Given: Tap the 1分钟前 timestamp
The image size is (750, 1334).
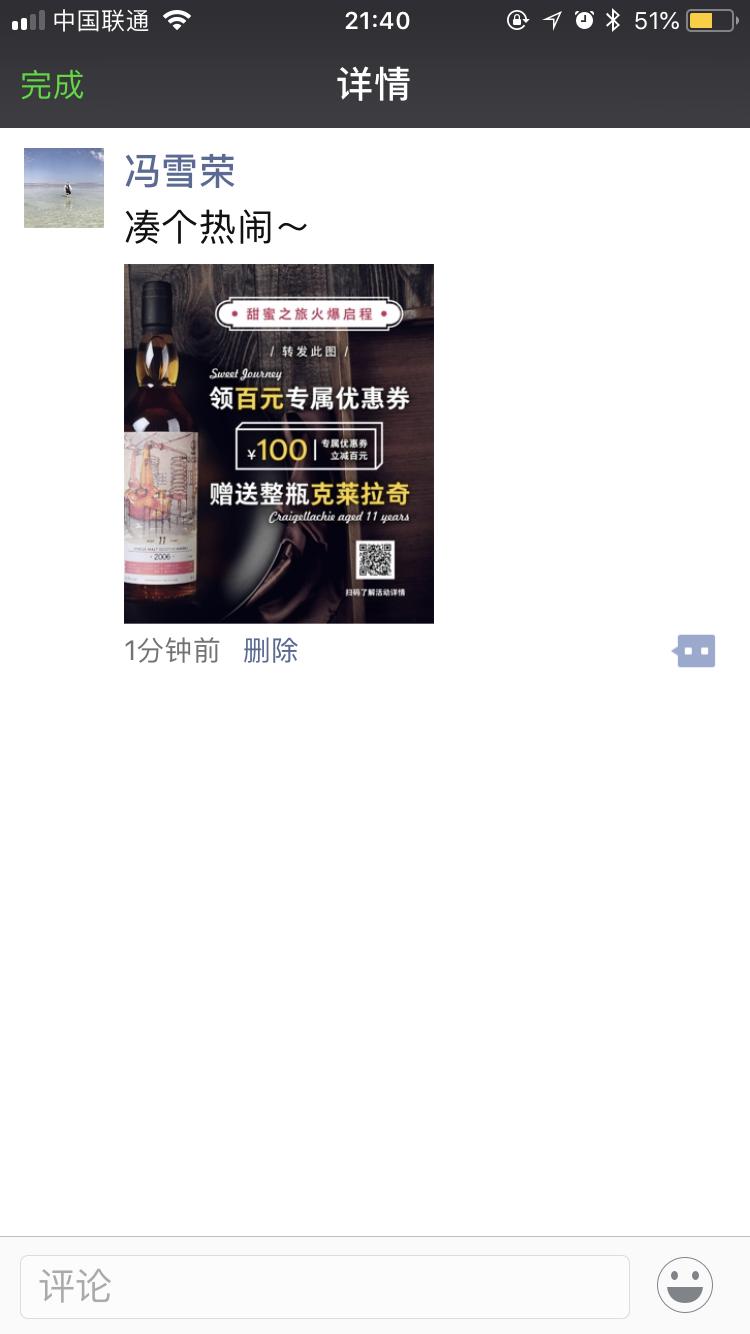Looking at the screenshot, I should click(x=170, y=650).
